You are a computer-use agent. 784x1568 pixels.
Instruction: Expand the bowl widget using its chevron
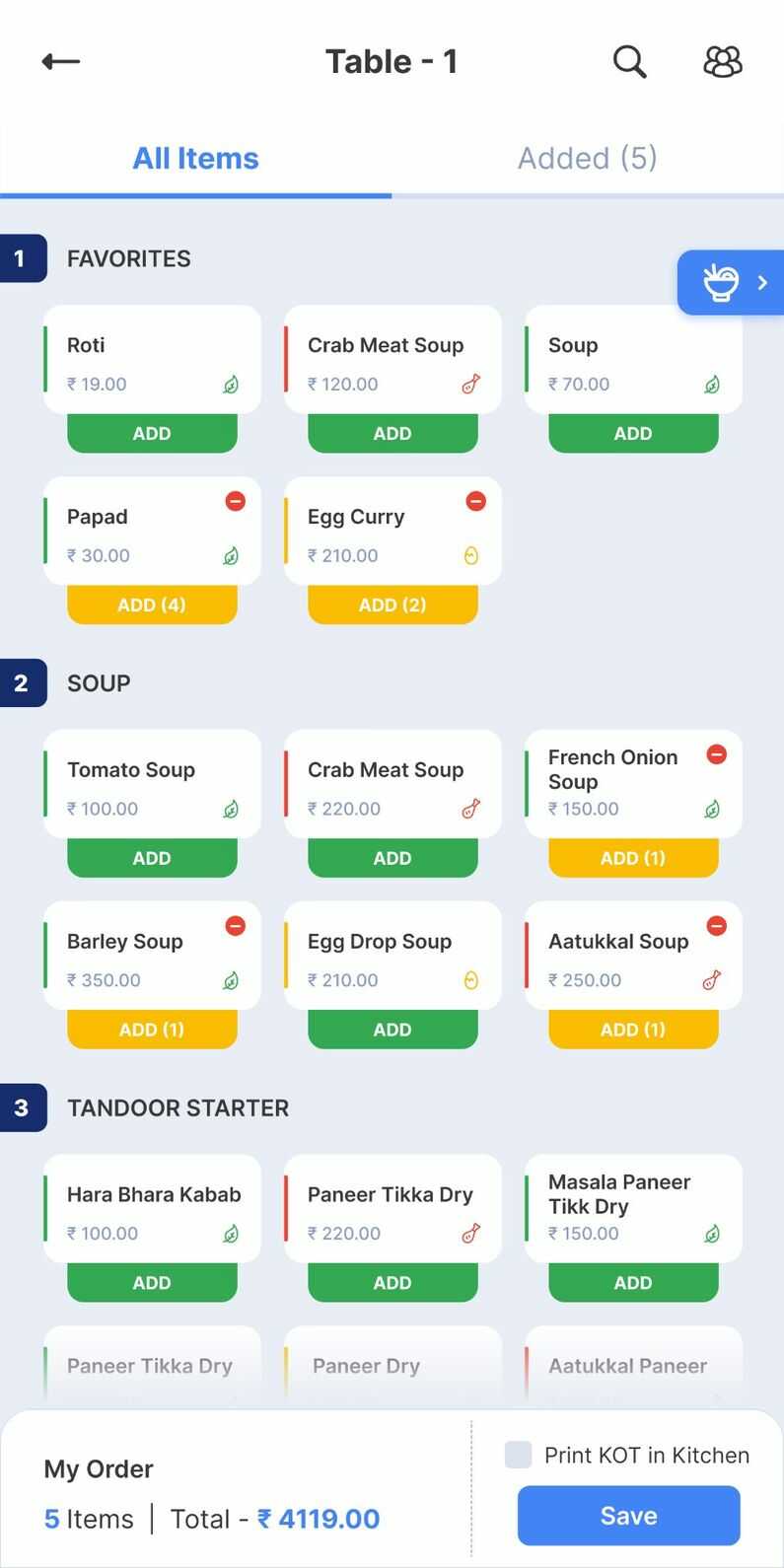click(x=761, y=283)
